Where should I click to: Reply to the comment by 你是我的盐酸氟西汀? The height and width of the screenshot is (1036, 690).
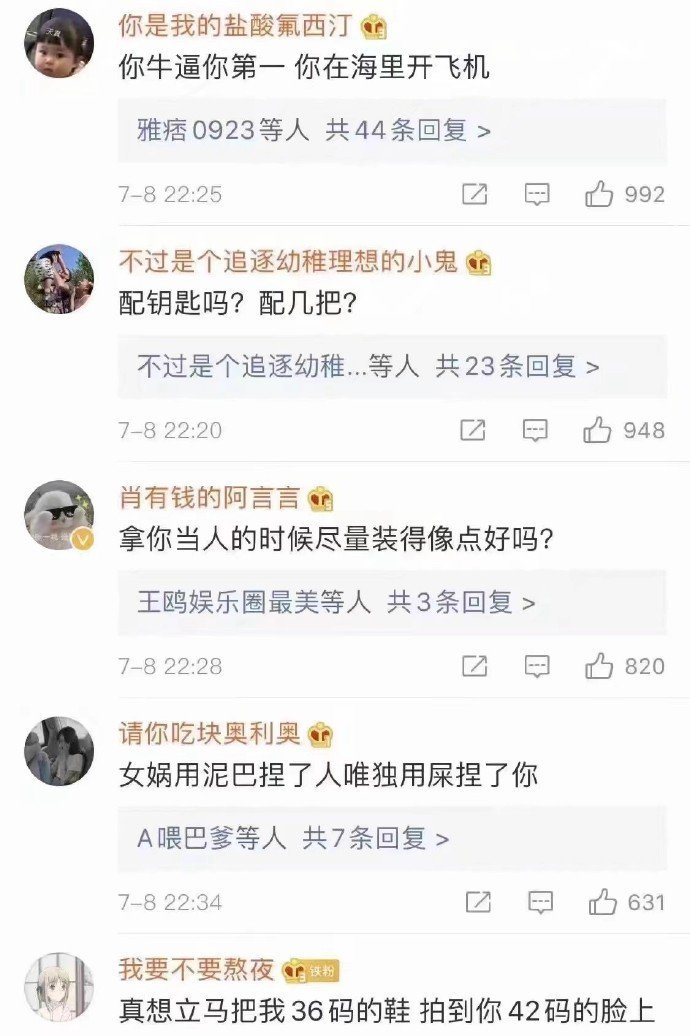pyautogui.click(x=537, y=194)
